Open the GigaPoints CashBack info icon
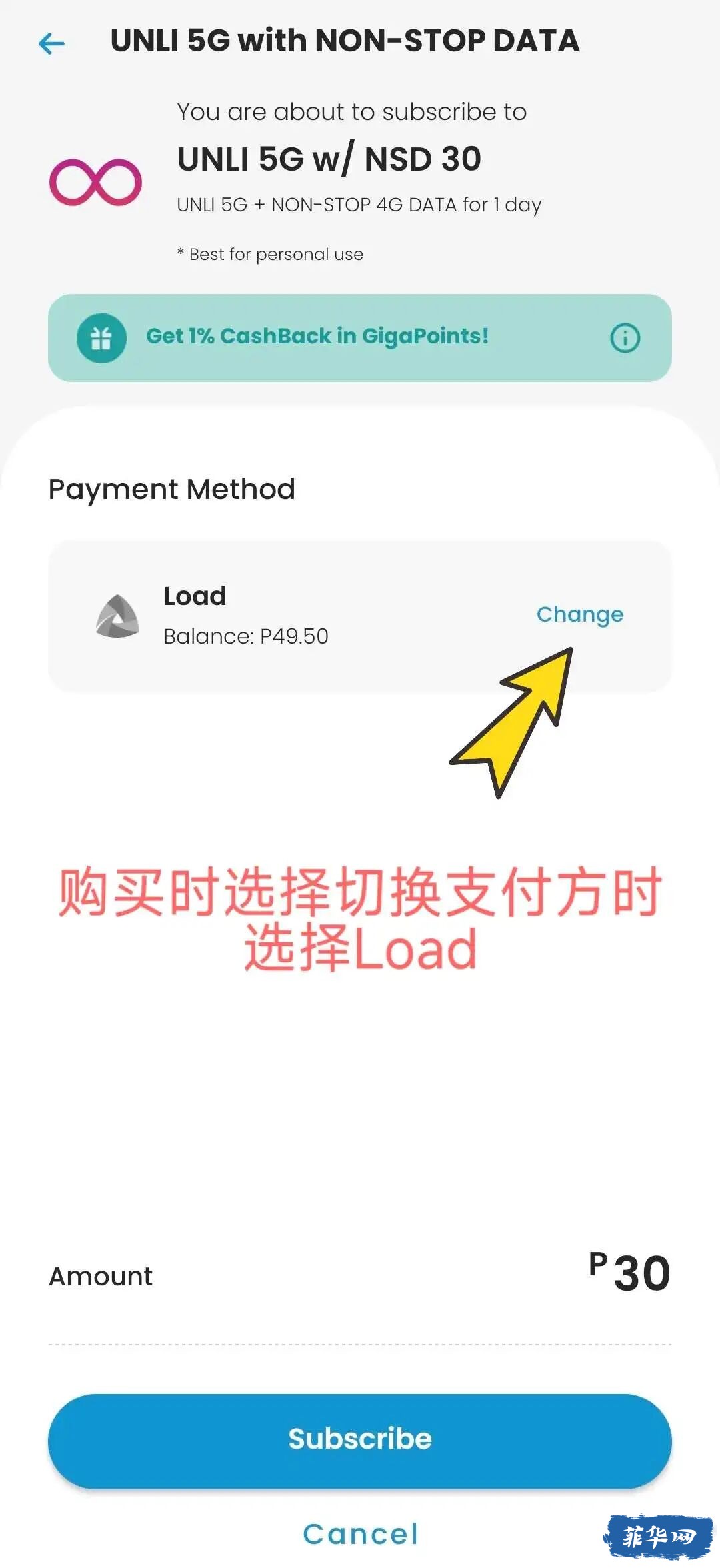 pos(625,338)
